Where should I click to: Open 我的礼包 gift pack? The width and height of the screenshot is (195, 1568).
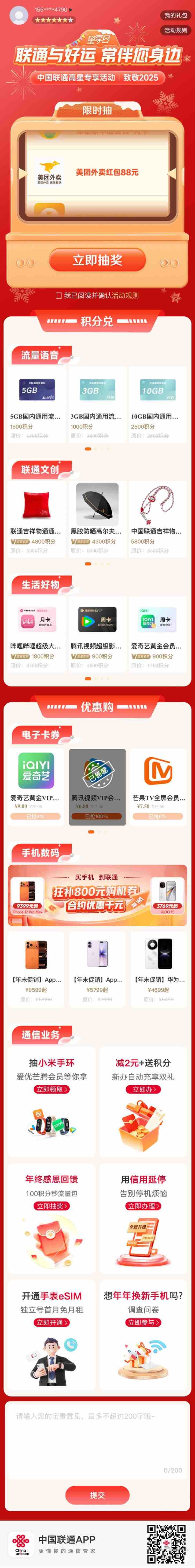pos(175,15)
